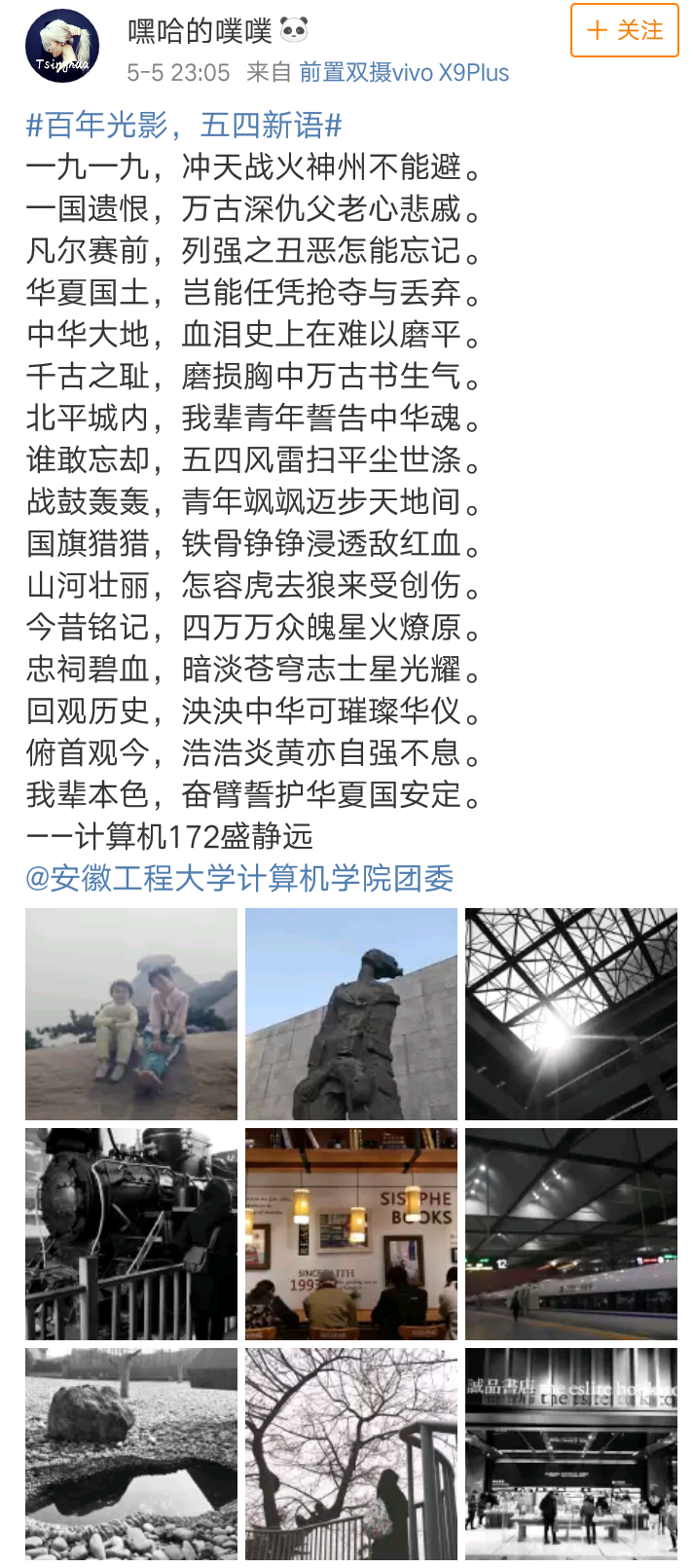Image resolution: width=693 pixels, height=1568 pixels.
Task: View the Sisyphe Books store photo
Action: coord(351,1233)
